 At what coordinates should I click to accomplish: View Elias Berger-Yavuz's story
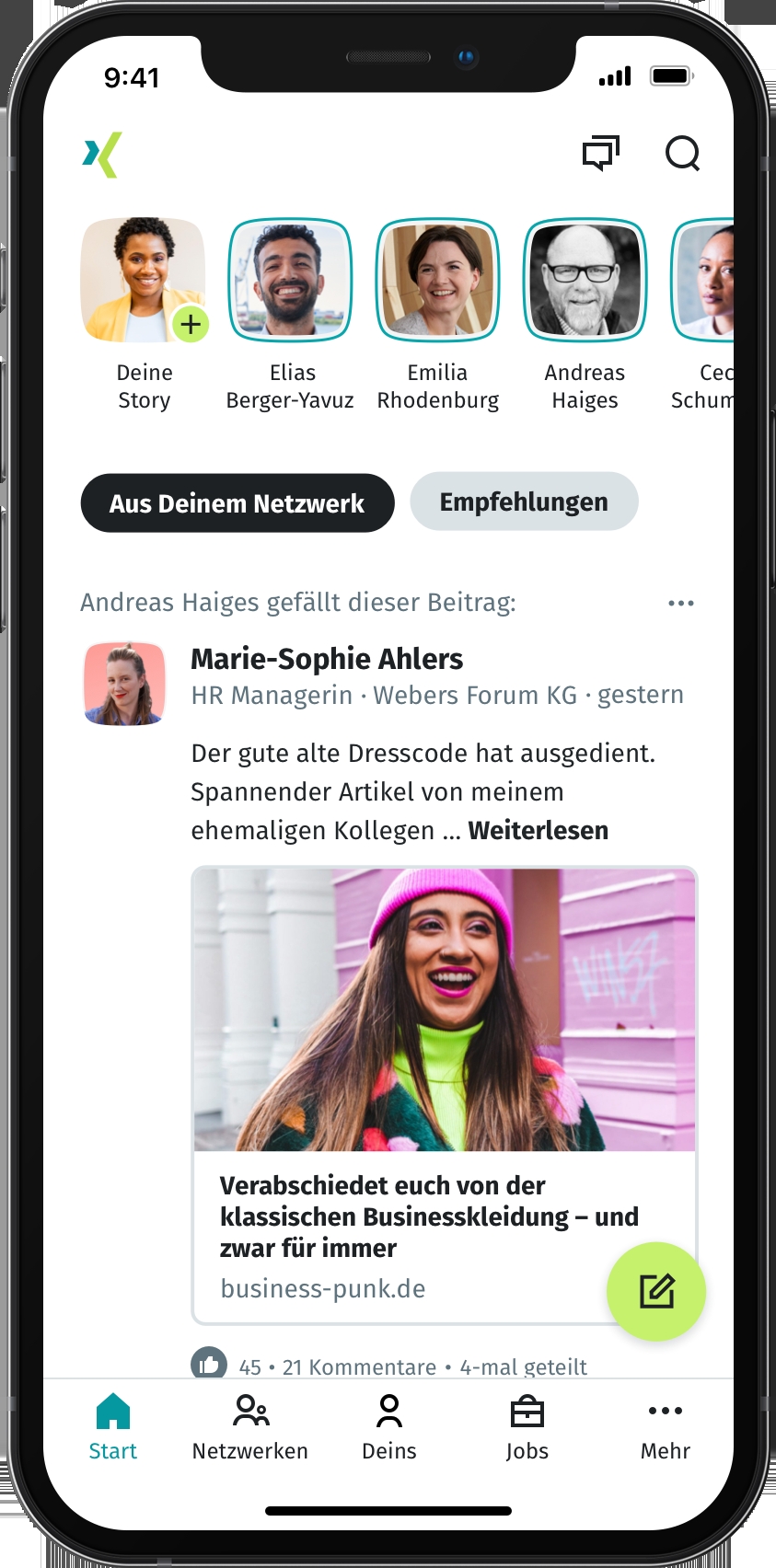(290, 281)
